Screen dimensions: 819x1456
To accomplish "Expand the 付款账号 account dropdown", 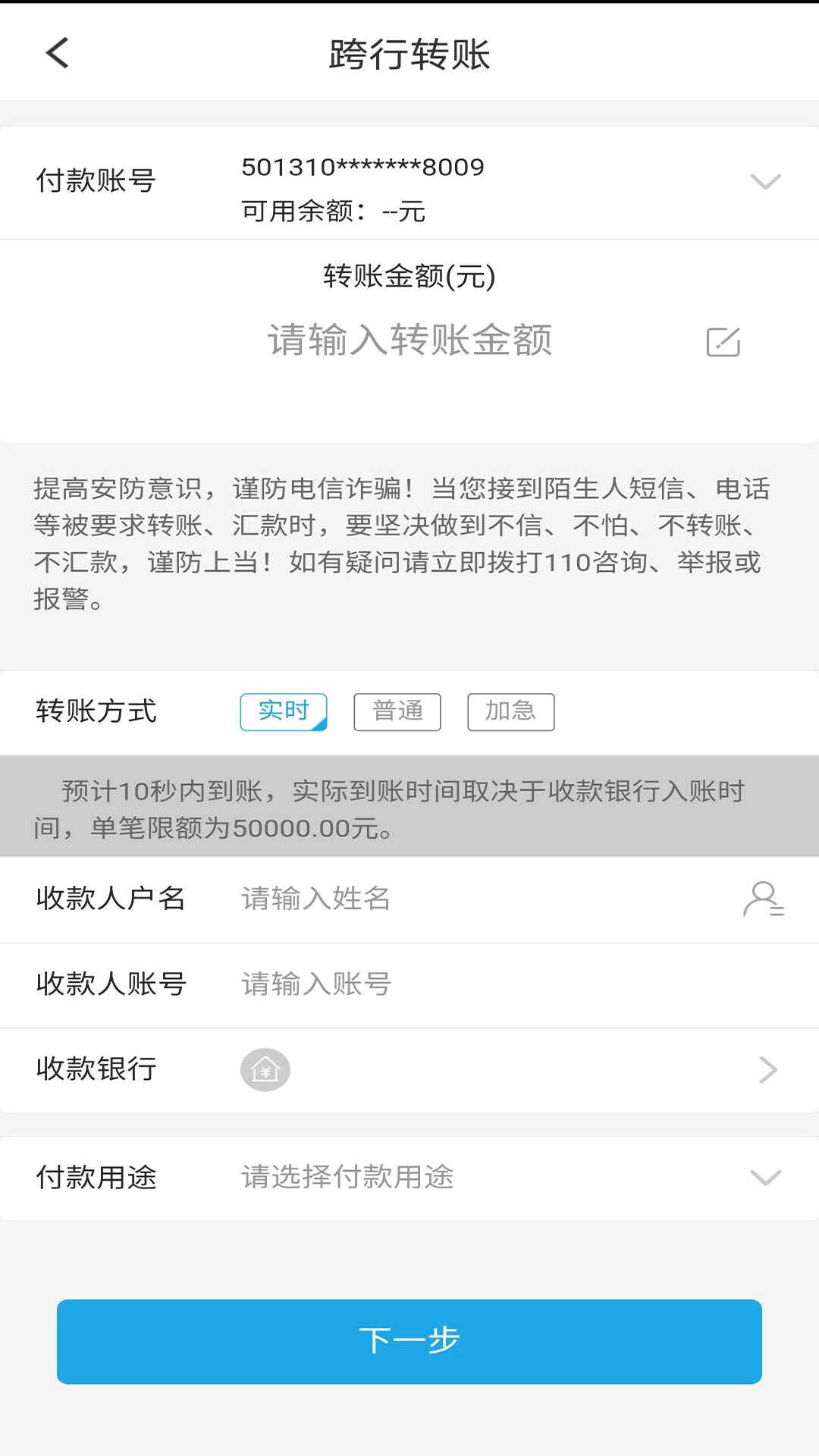I will pyautogui.click(x=764, y=182).
